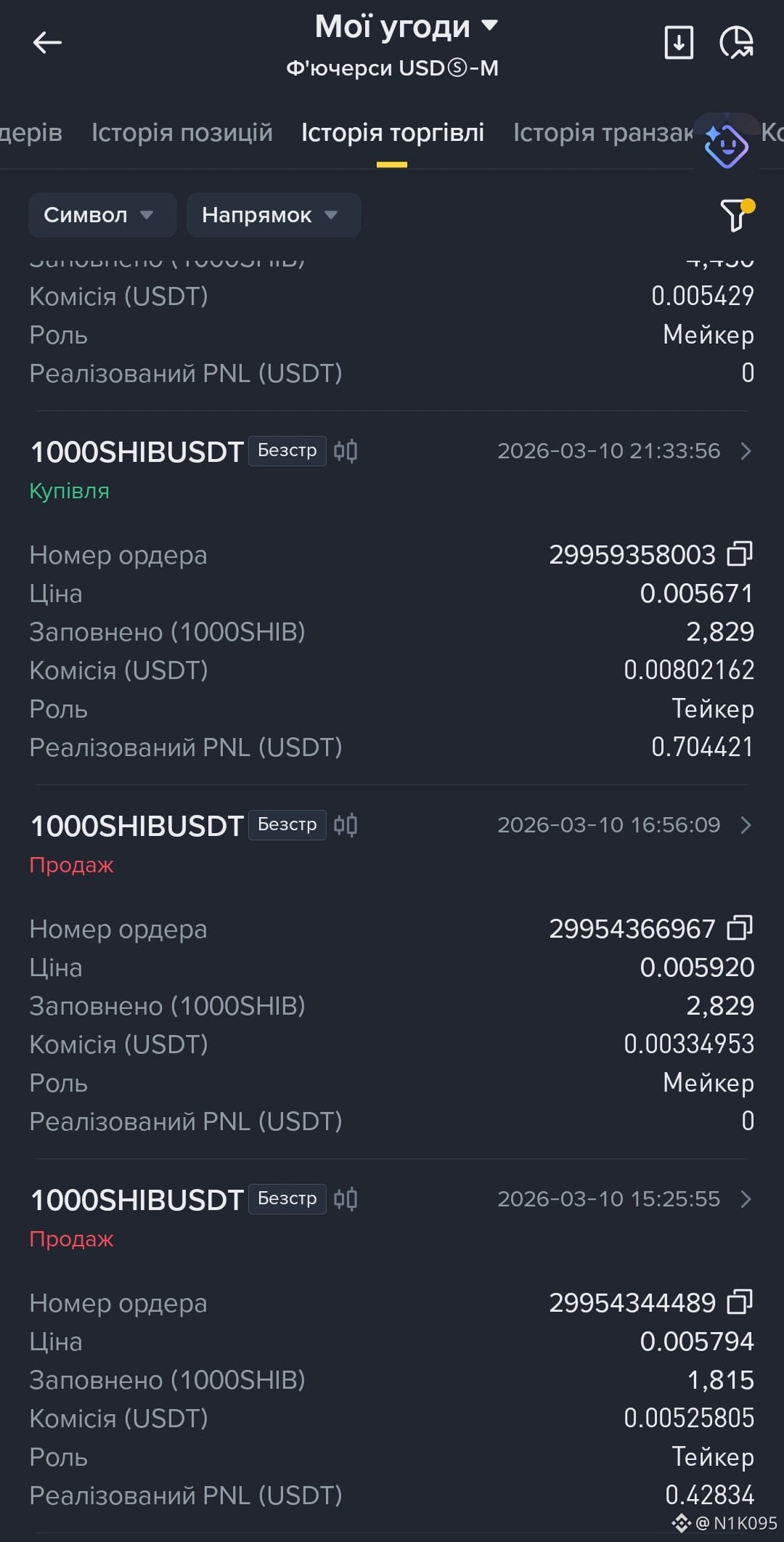This screenshot has height=1542, width=784.
Task: Open the floating assistant face icon
Action: click(726, 145)
